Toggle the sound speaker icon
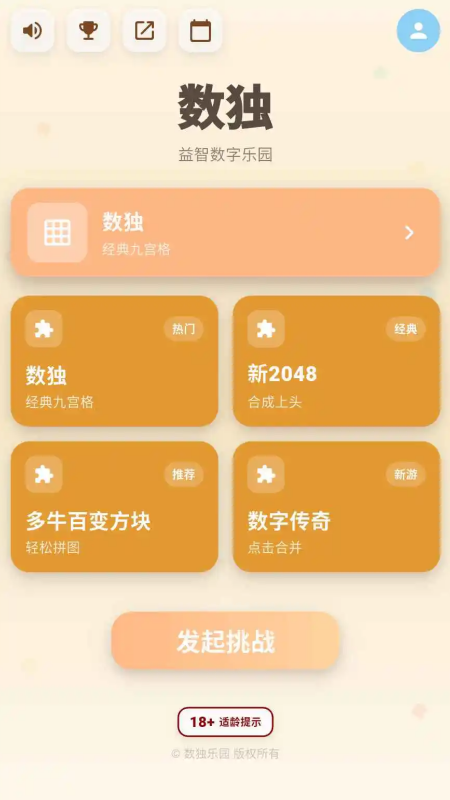450x800 pixels. point(32,31)
